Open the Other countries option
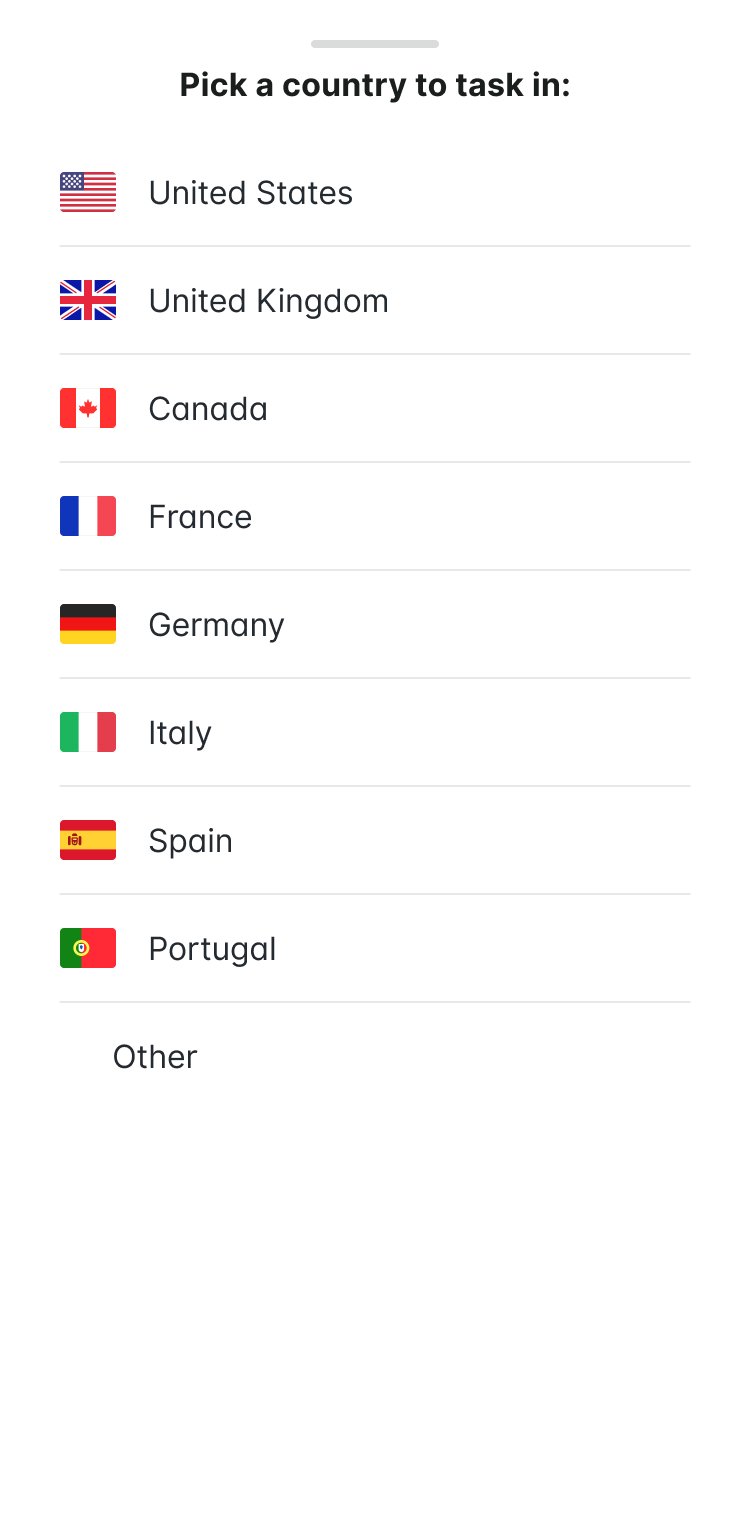 [x=375, y=1056]
